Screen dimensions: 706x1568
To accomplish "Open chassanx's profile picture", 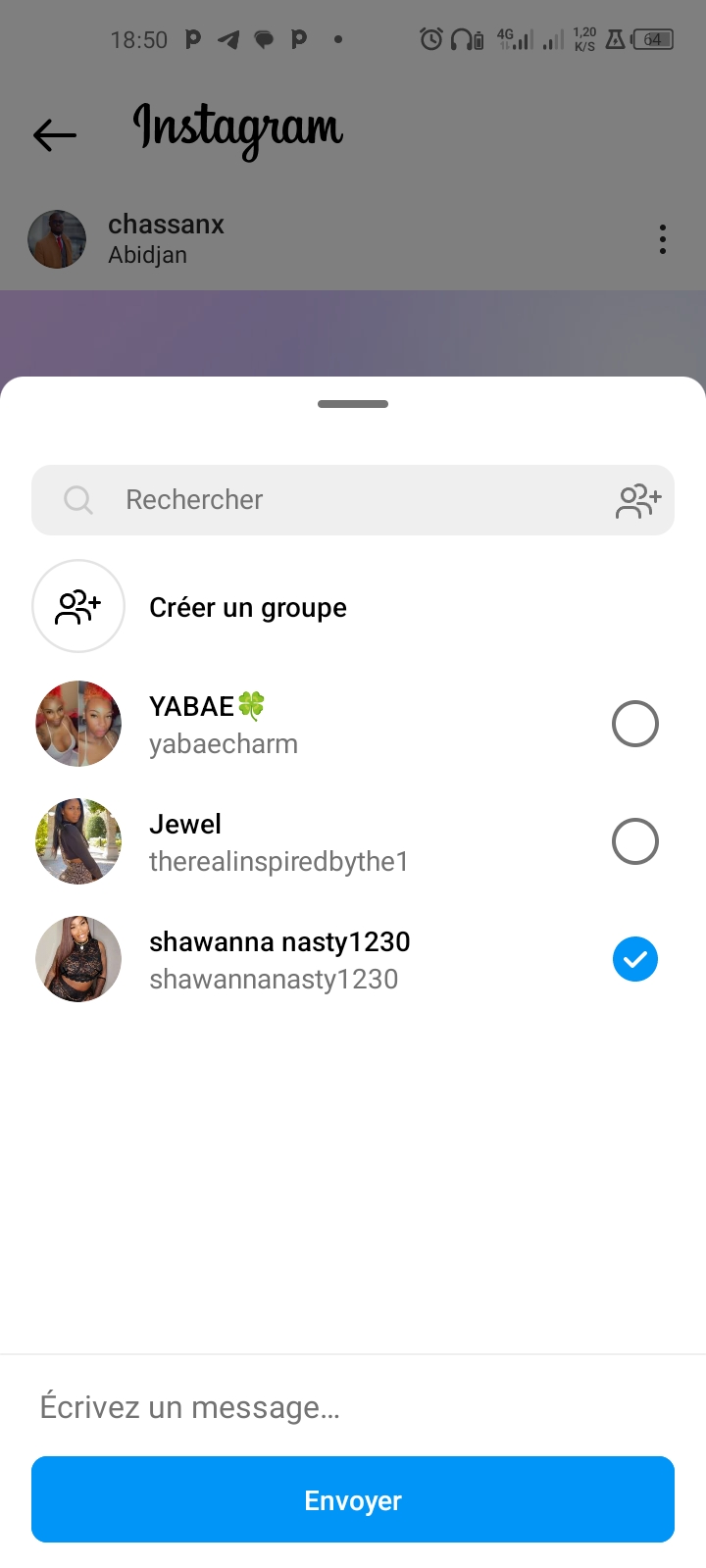I will tap(57, 239).
